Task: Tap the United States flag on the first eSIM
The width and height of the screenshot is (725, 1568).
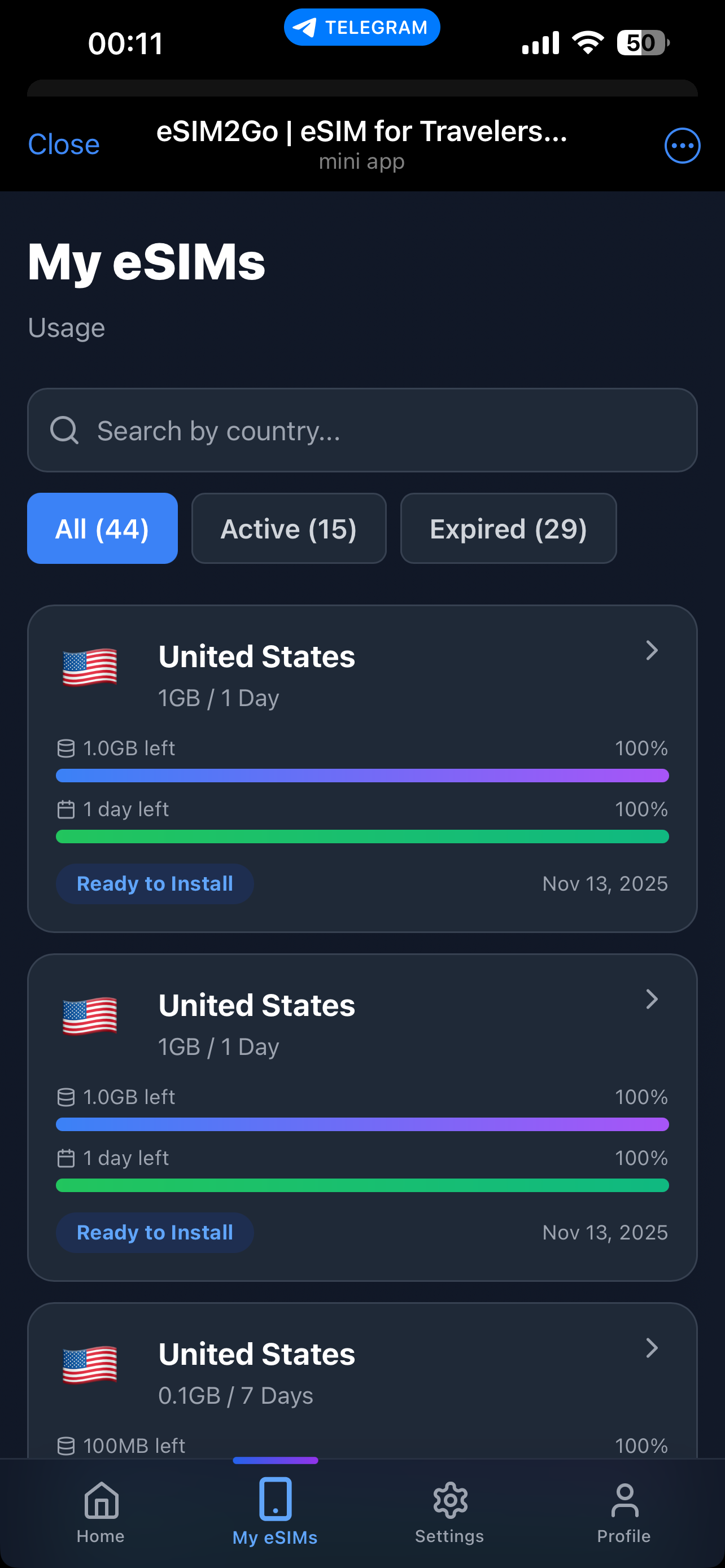Action: pyautogui.click(x=89, y=667)
